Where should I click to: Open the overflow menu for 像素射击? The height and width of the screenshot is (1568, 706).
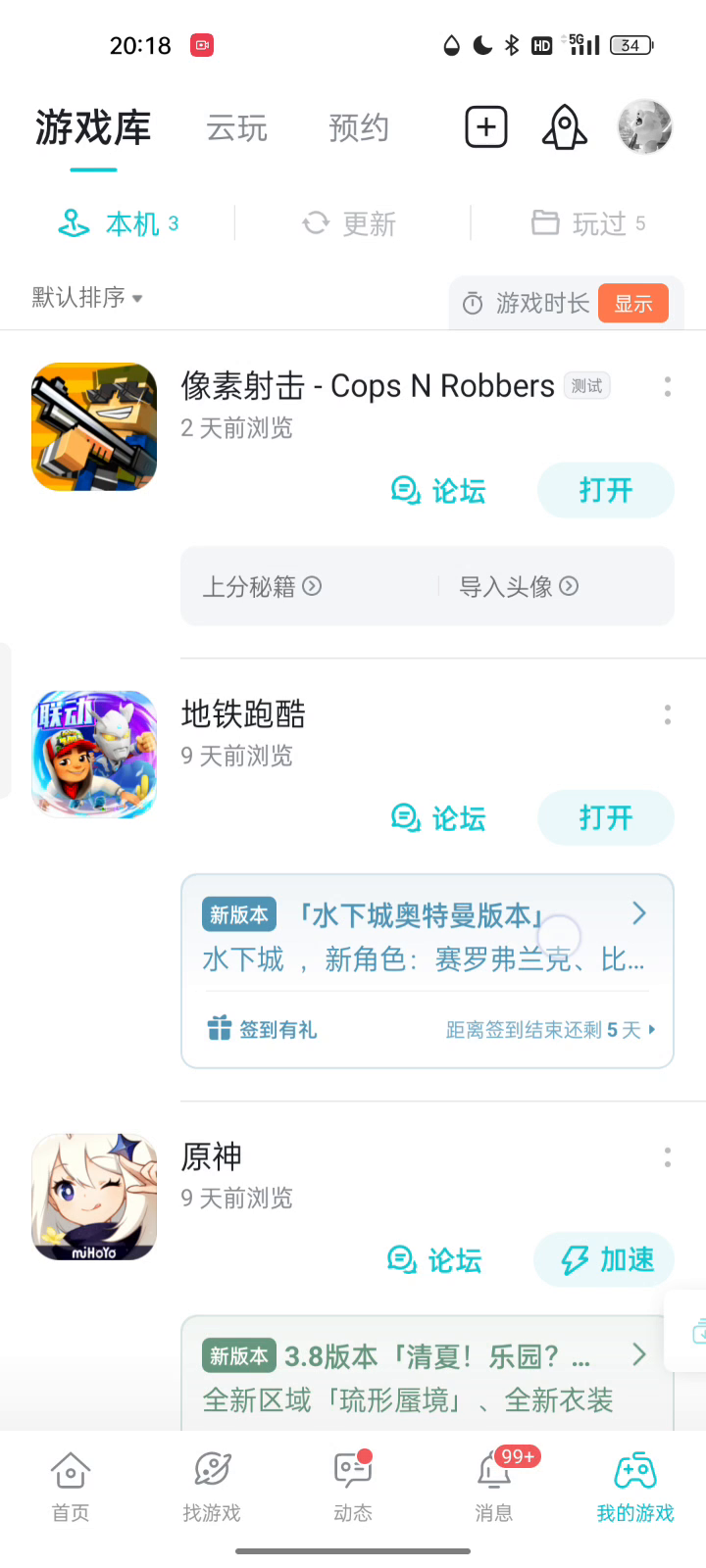(668, 387)
